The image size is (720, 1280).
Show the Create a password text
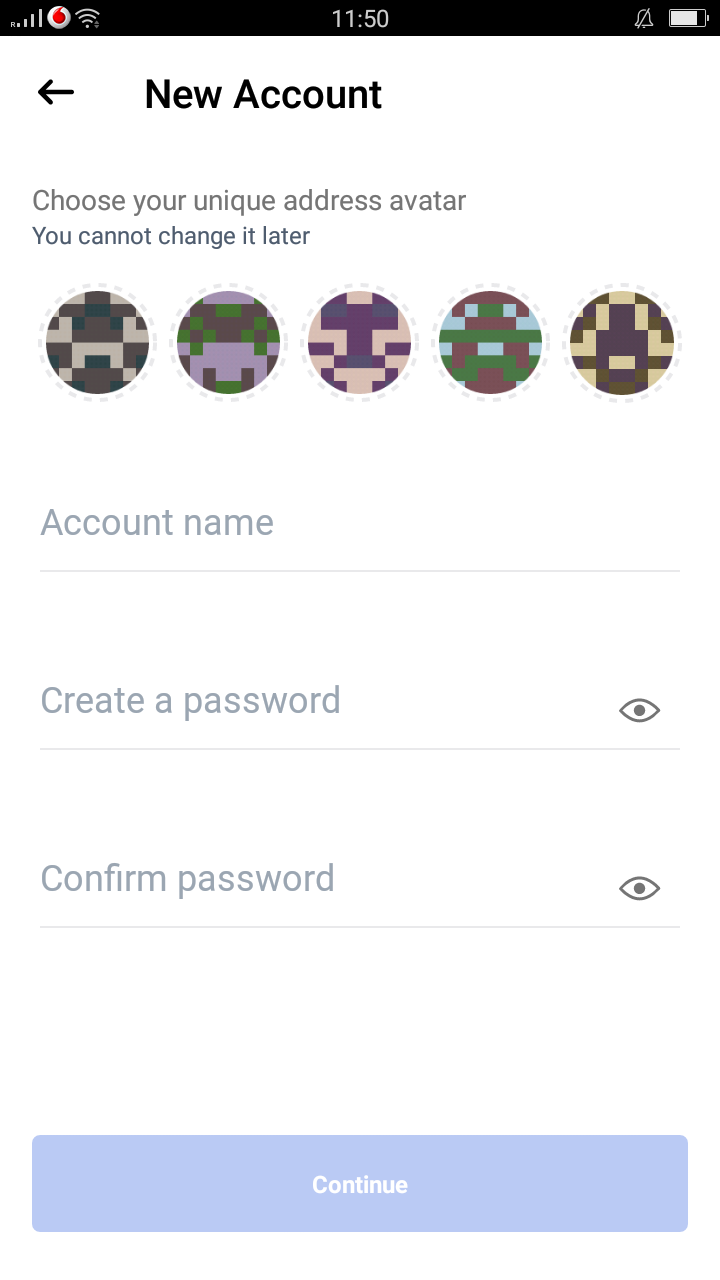tap(640, 711)
